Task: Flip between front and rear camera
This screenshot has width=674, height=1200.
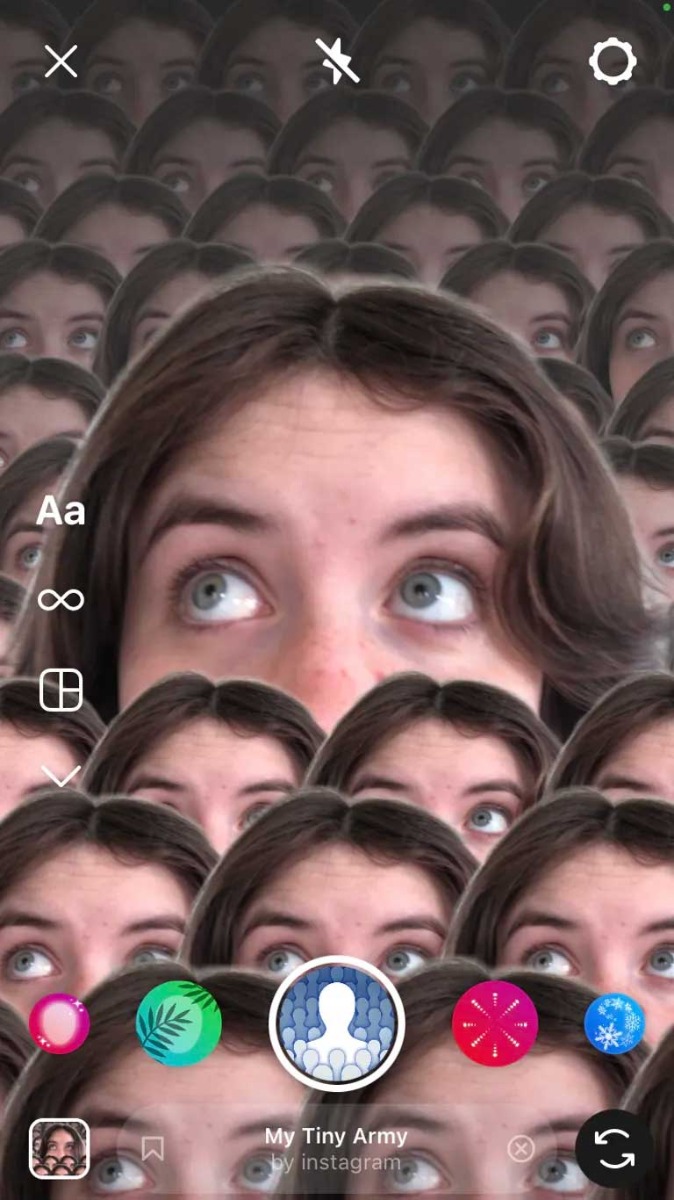Action: point(614,1149)
